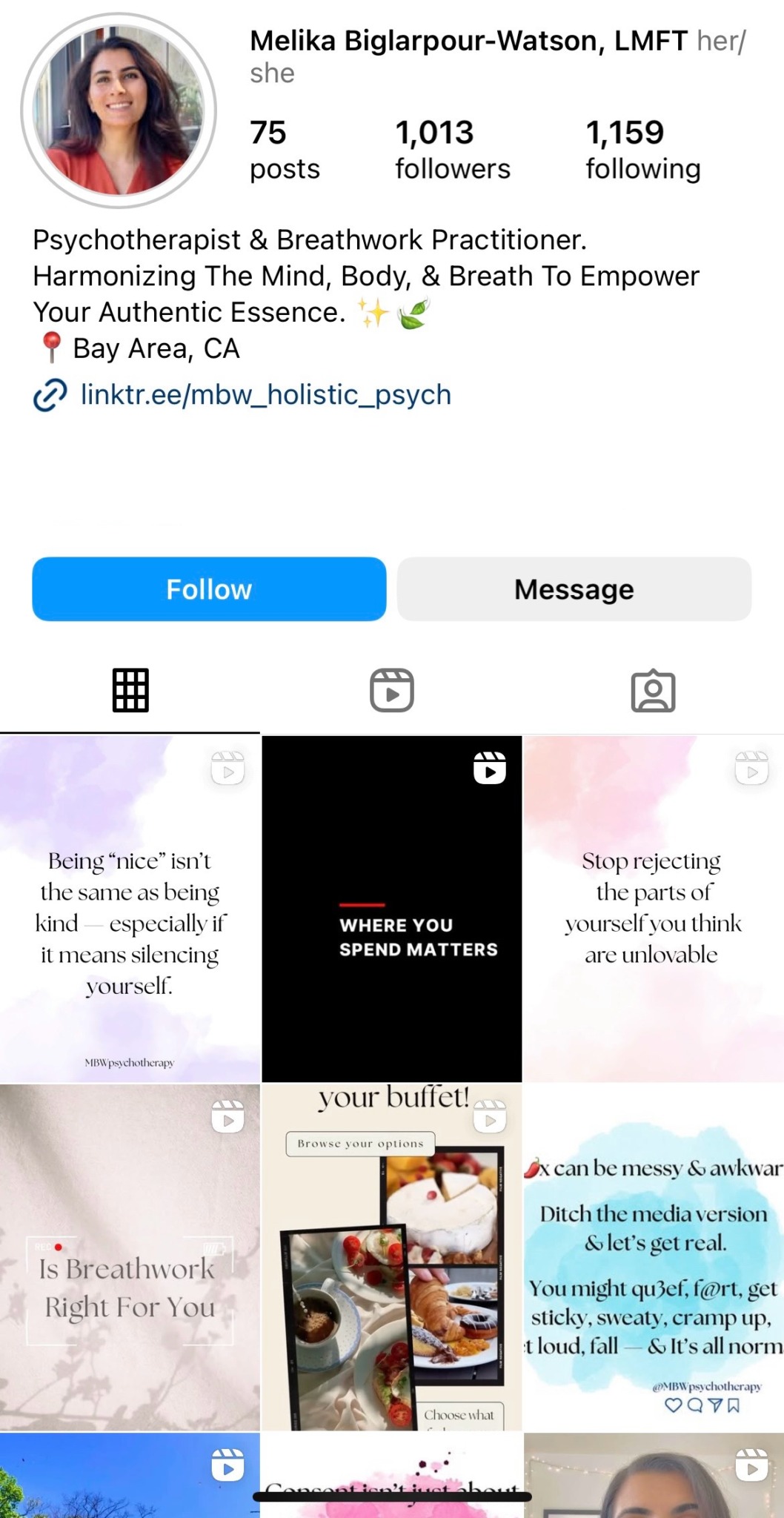The width and height of the screenshot is (784, 1518).
Task: Open the 1,159 following list
Action: [642, 150]
